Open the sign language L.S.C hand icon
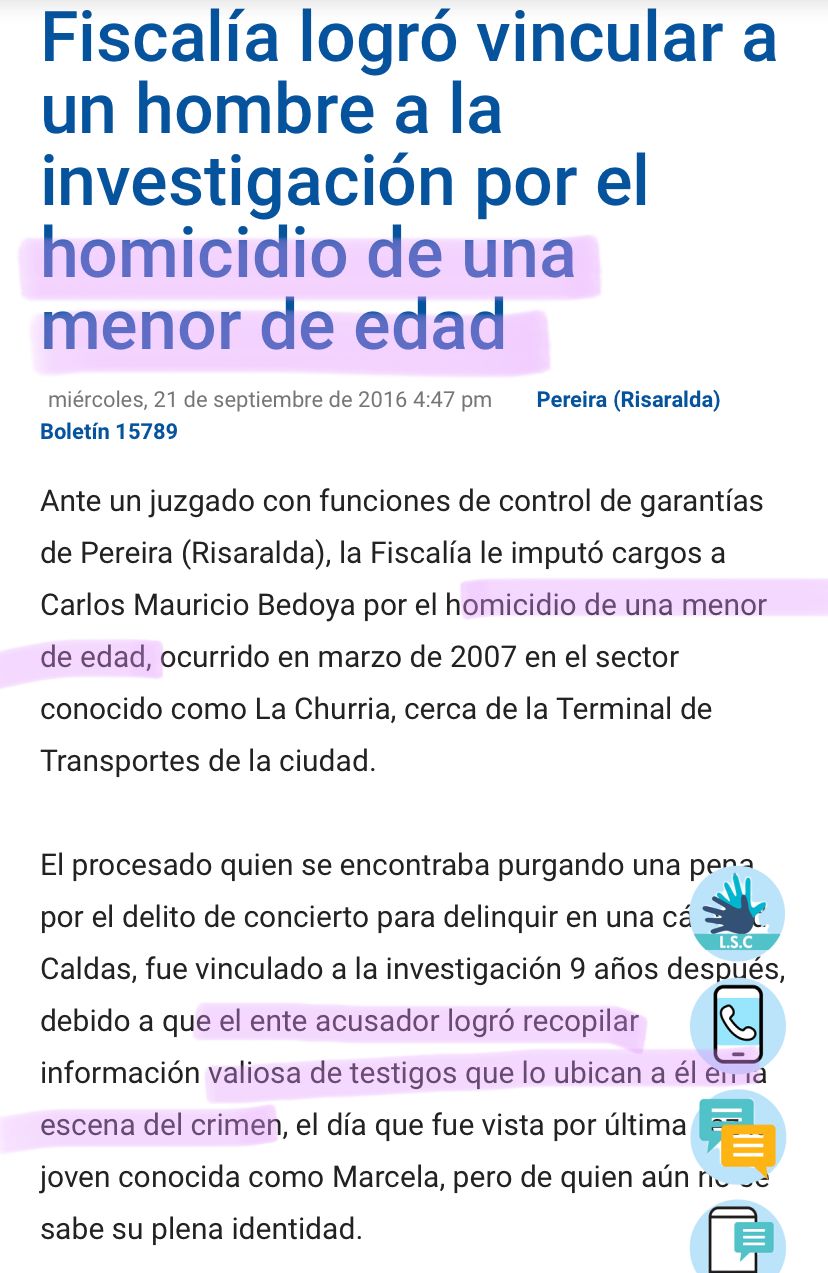 pos(738,914)
